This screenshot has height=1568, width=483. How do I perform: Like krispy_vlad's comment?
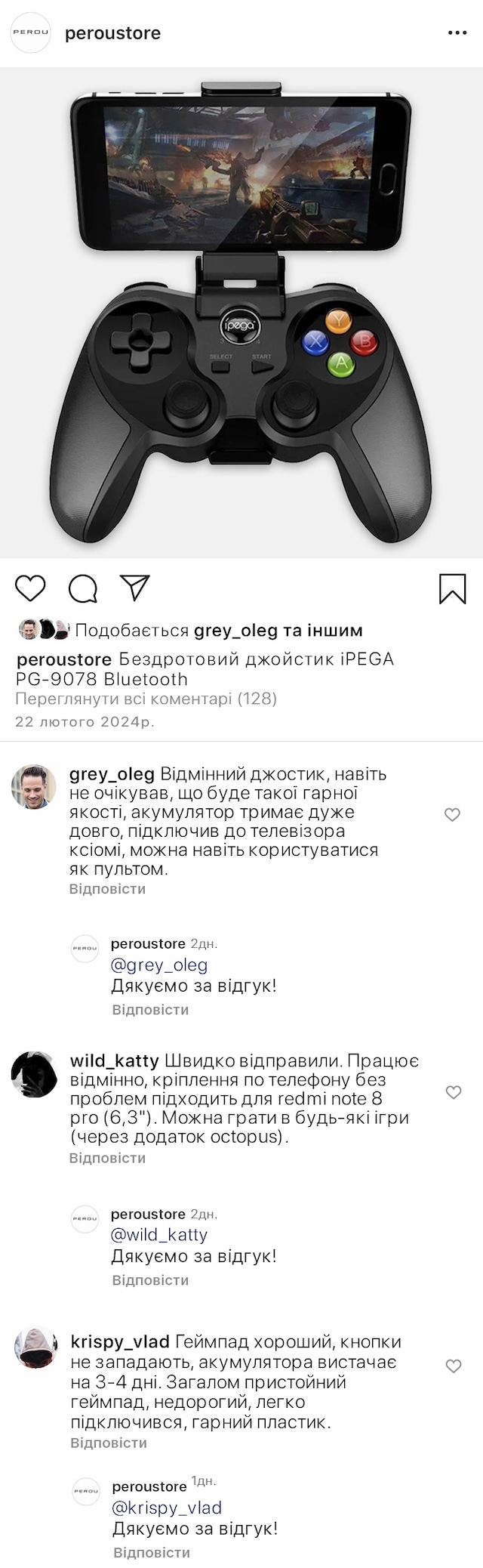coord(453,1366)
